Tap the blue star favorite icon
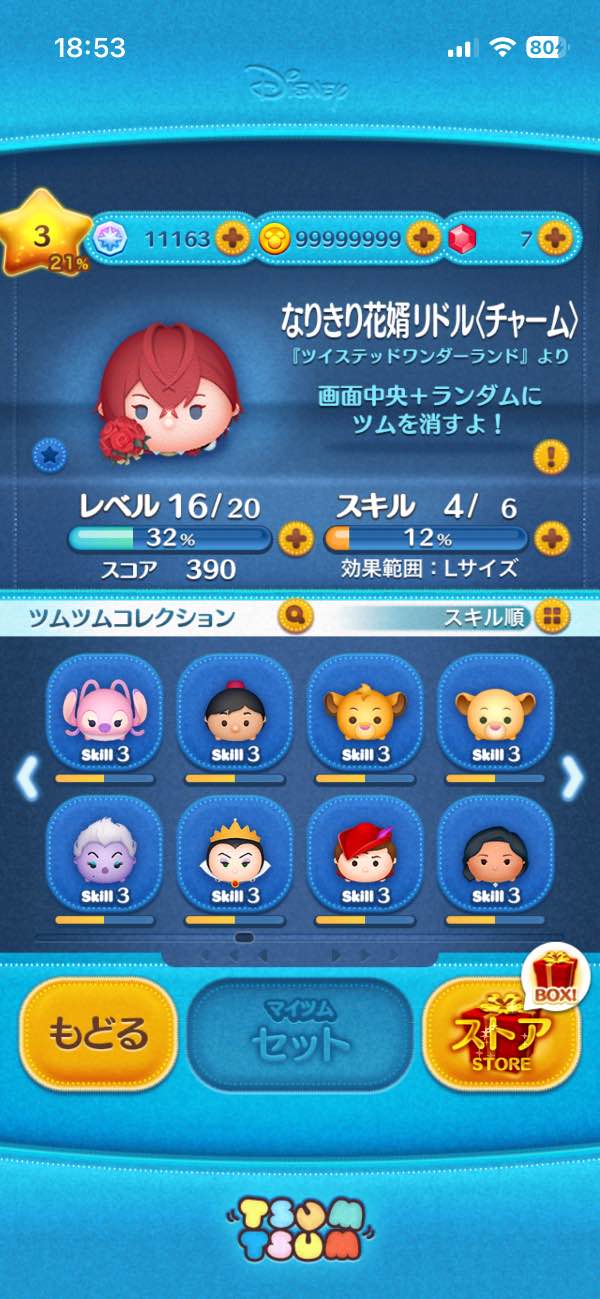Screen dimensions: 600x1299 tap(48, 454)
